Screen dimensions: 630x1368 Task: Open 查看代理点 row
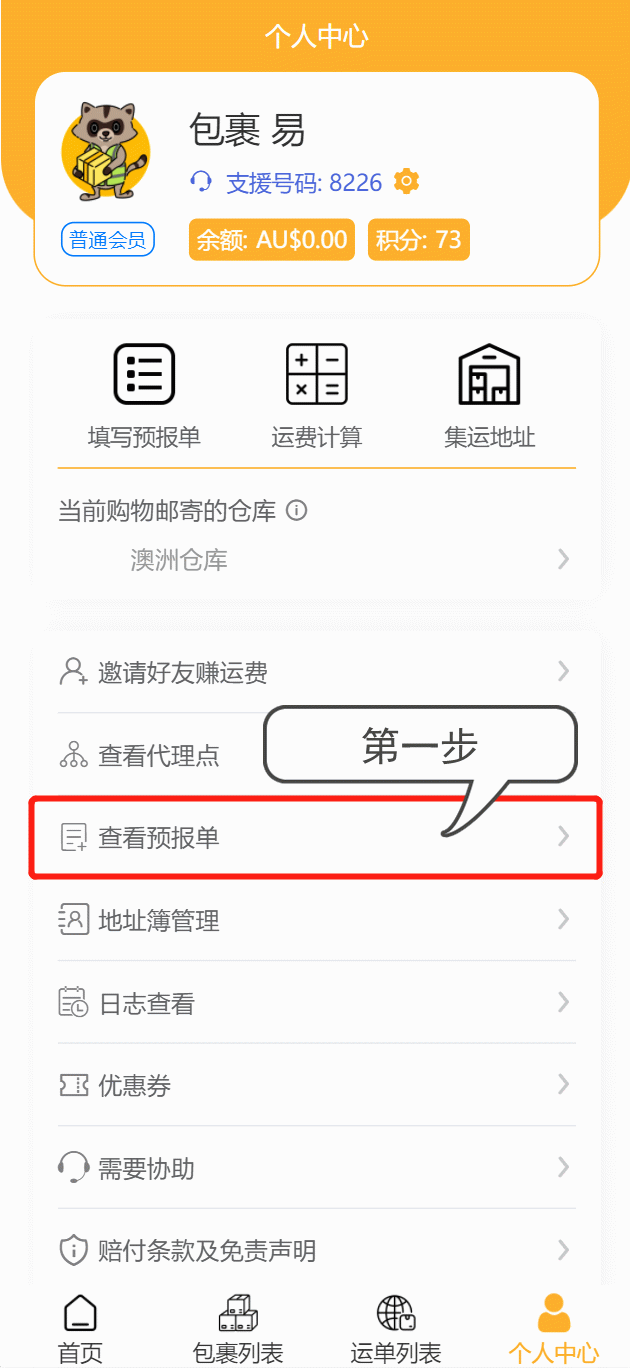[x=160, y=755]
